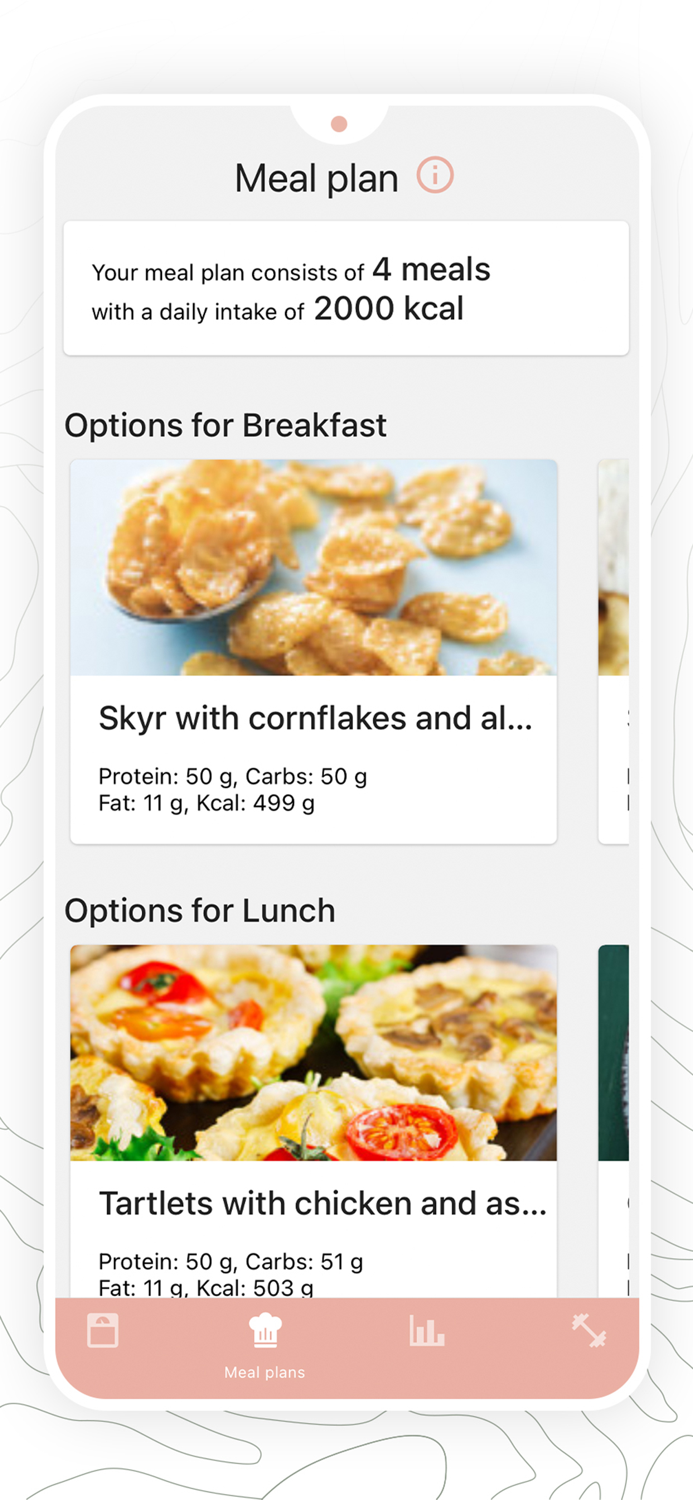The height and width of the screenshot is (1500, 693).
Task: Go to the workout dumbbell tab
Action: [589, 1331]
